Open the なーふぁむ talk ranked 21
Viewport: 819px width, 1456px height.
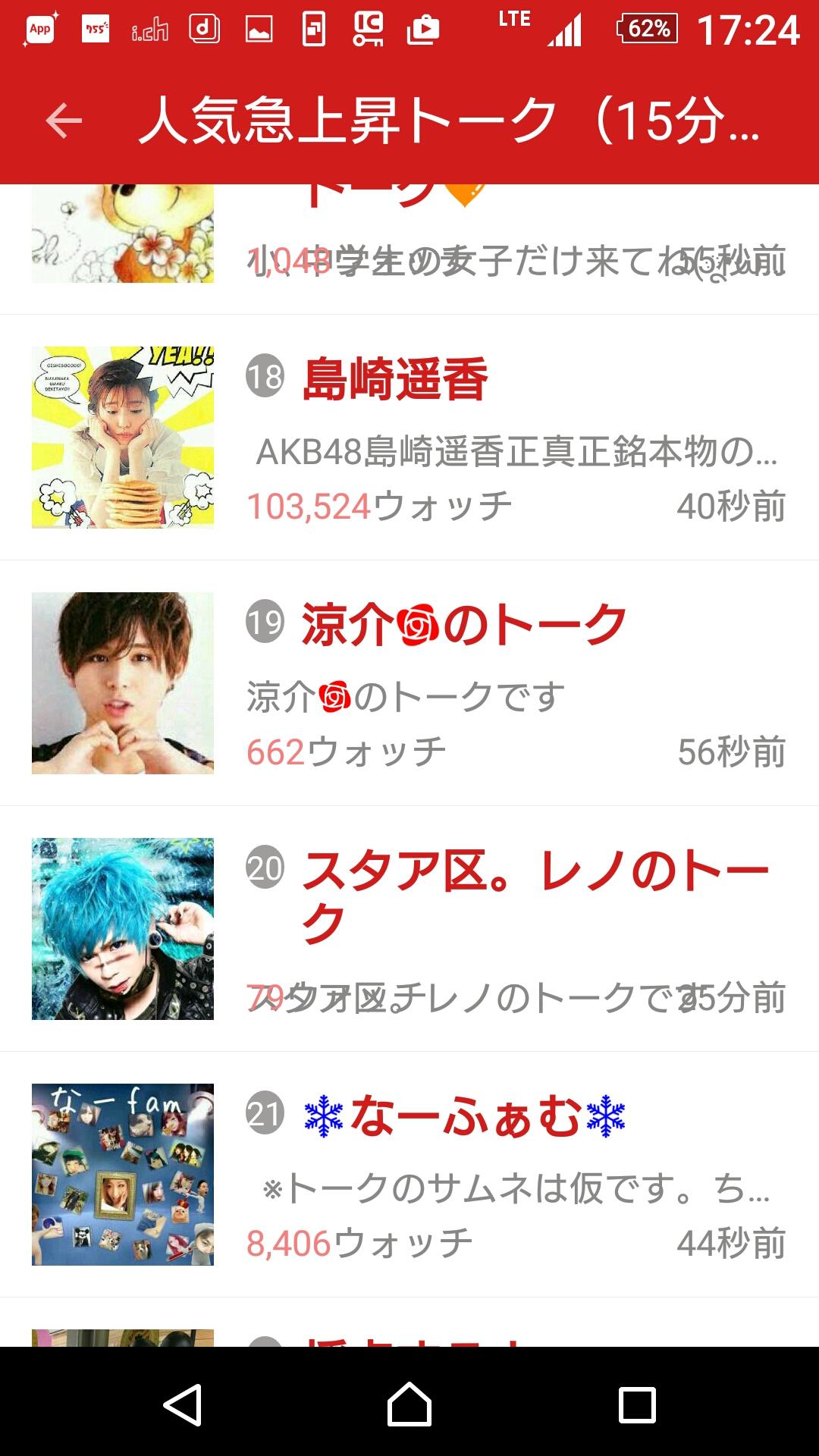[409, 1175]
